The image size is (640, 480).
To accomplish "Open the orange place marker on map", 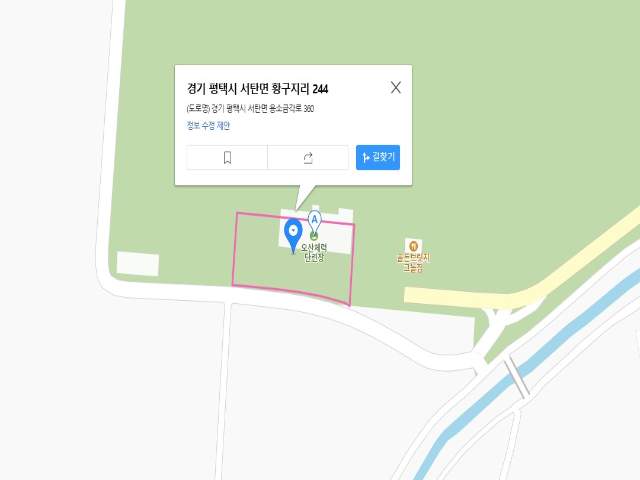I will [412, 246].
